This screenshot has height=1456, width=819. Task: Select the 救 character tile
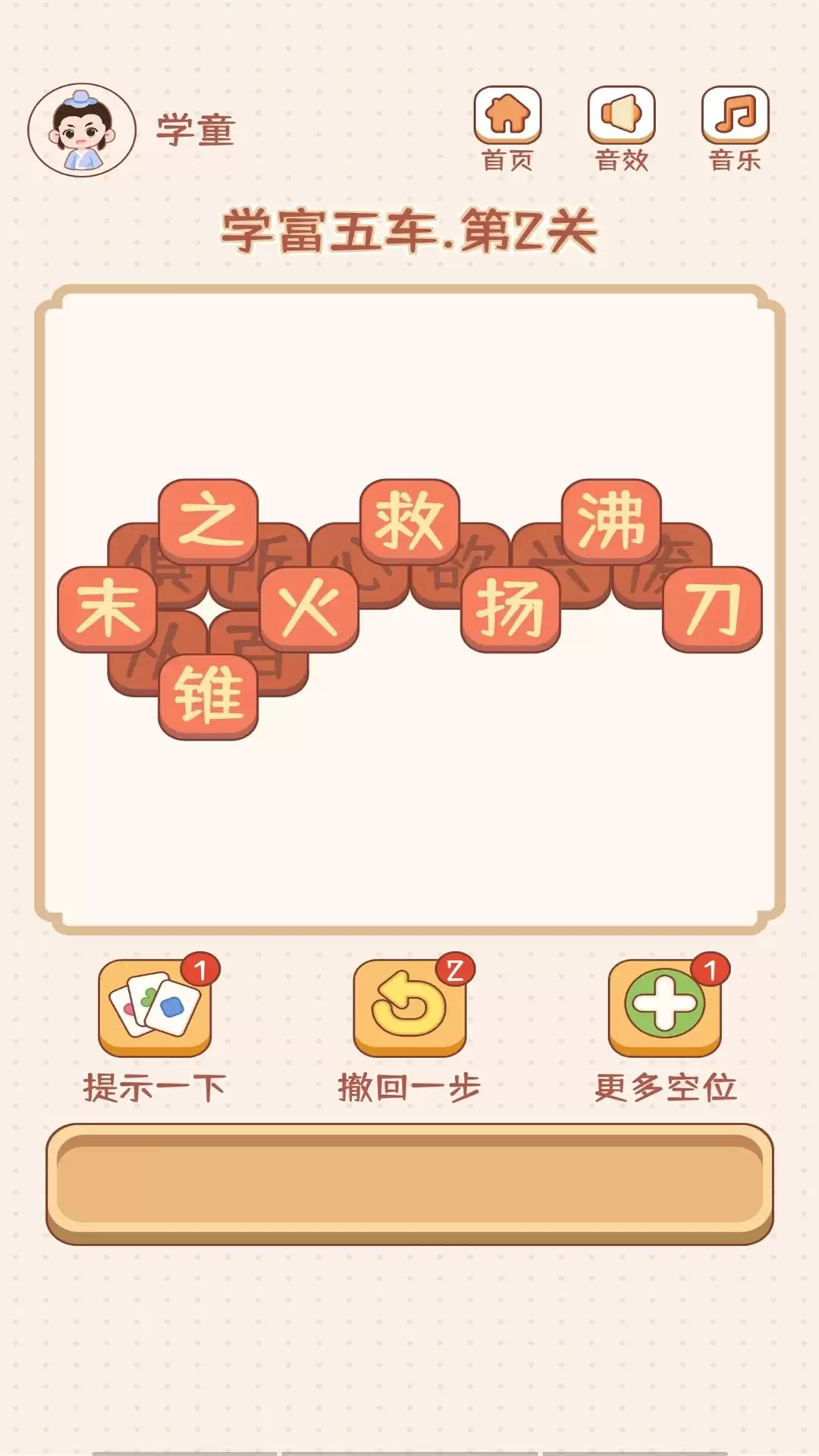(x=409, y=522)
